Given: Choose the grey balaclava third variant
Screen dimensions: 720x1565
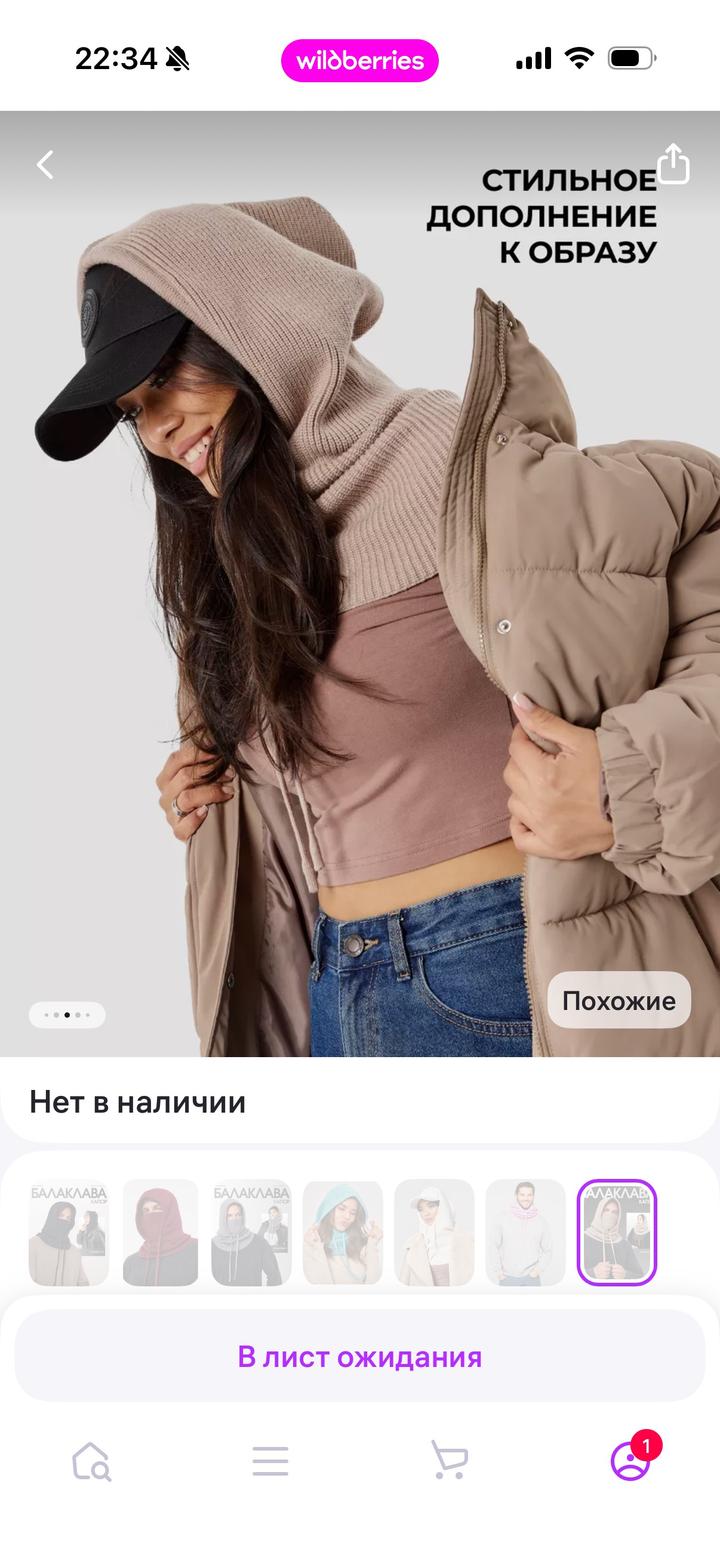Looking at the screenshot, I should [251, 1232].
